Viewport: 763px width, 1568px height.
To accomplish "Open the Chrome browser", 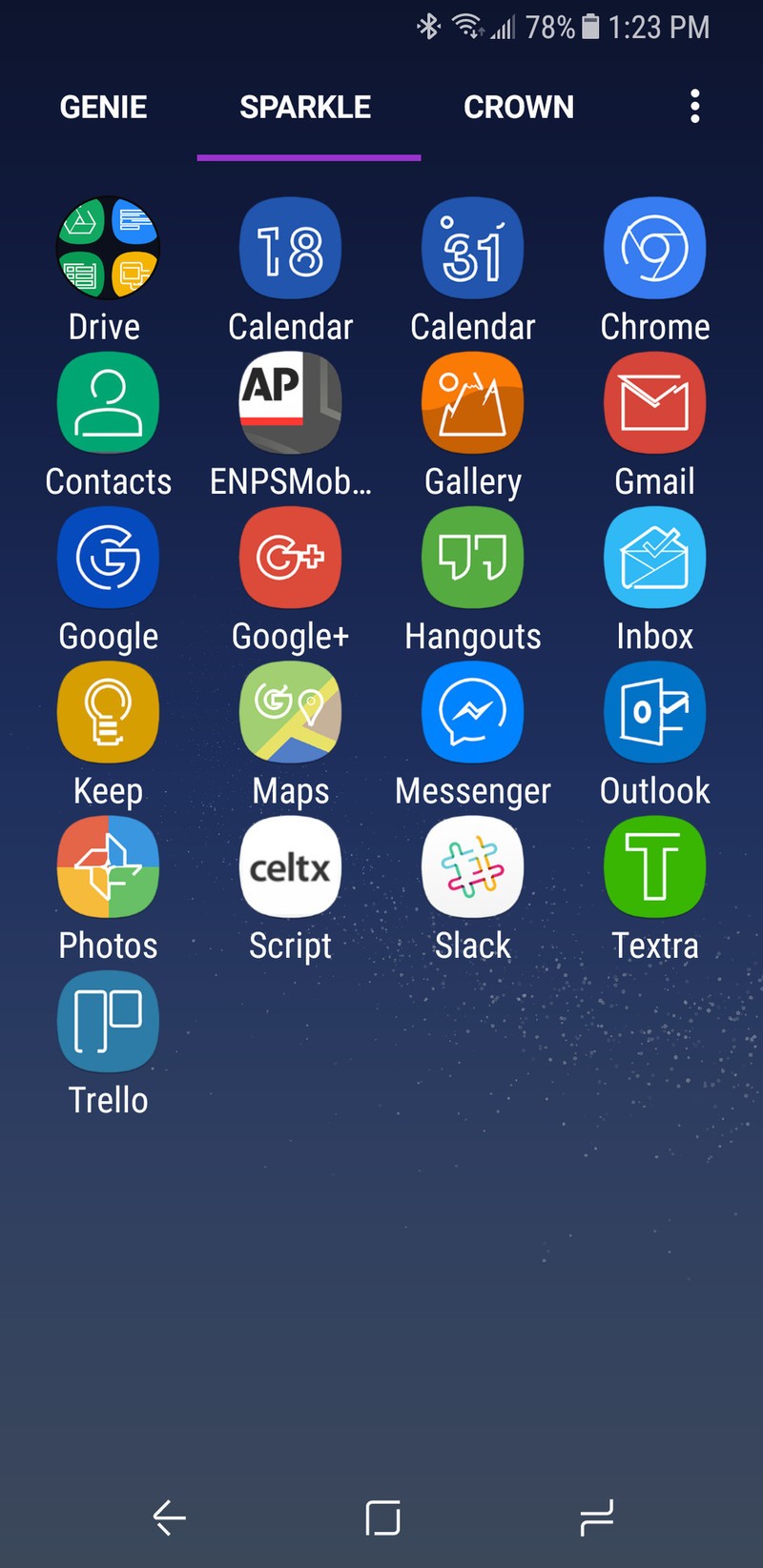I will 654,248.
